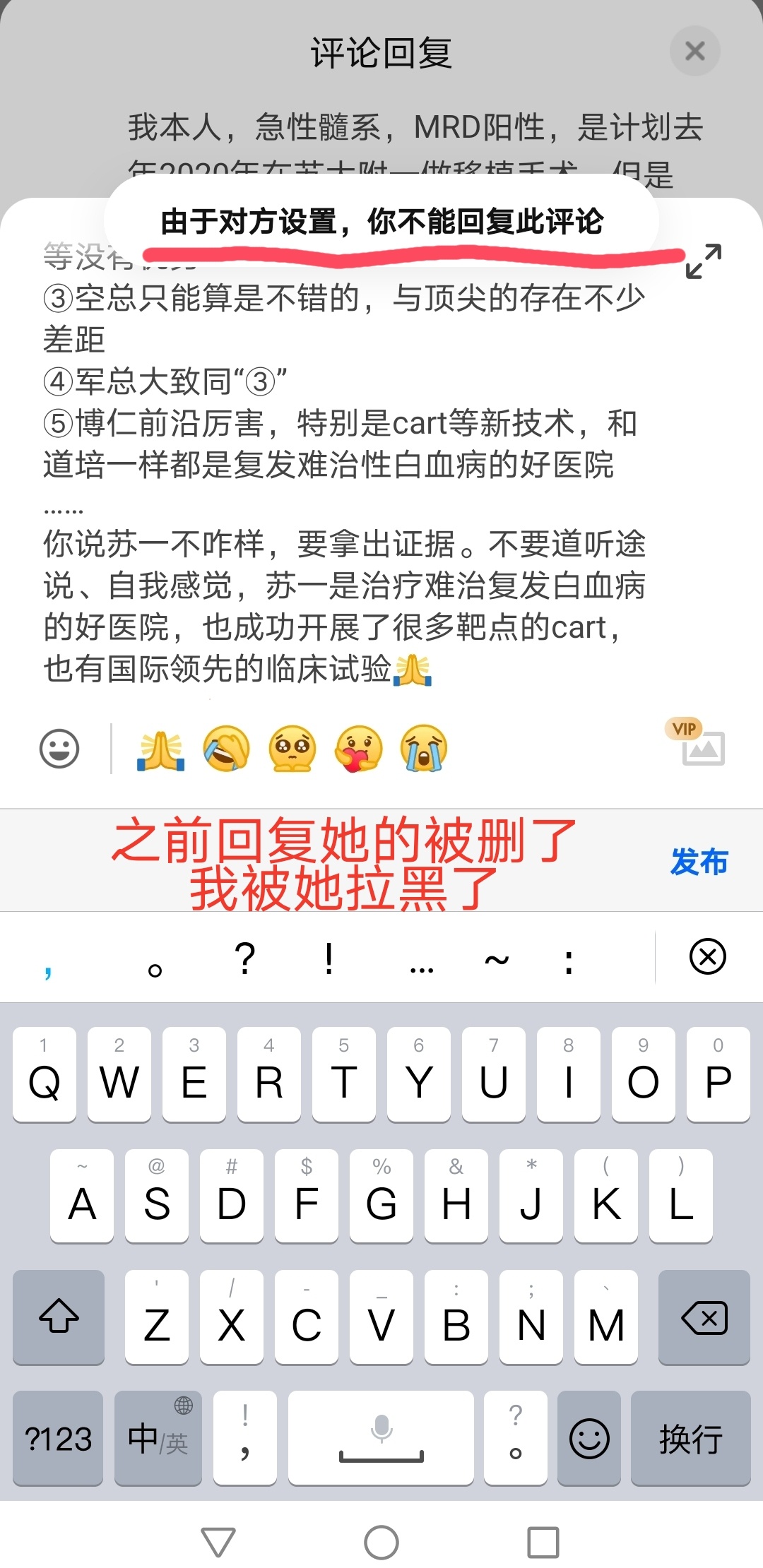Screen dimensions: 763x1568
Task: Tap the keyboard backspace key
Action: (704, 1317)
